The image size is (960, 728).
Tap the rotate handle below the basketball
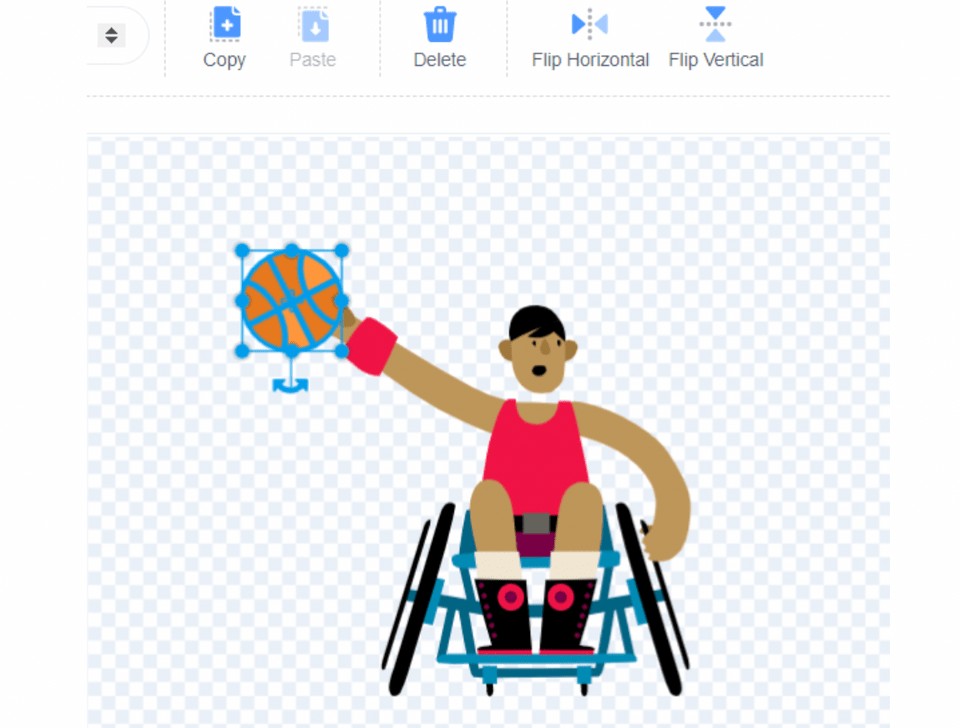point(291,385)
